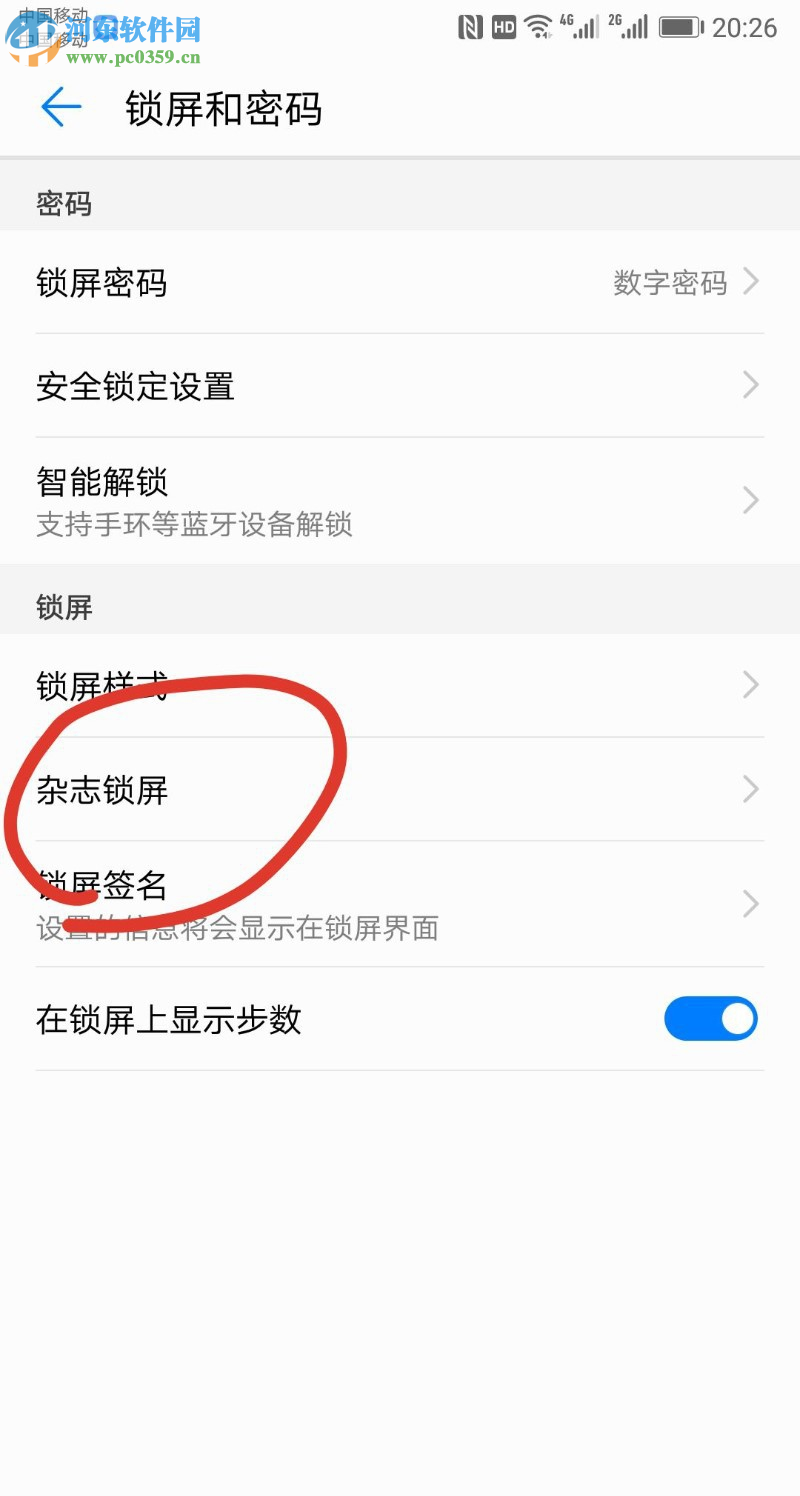Image resolution: width=800 pixels, height=1496 pixels.
Task: Tap the battery indicator icon
Action: click(681, 27)
